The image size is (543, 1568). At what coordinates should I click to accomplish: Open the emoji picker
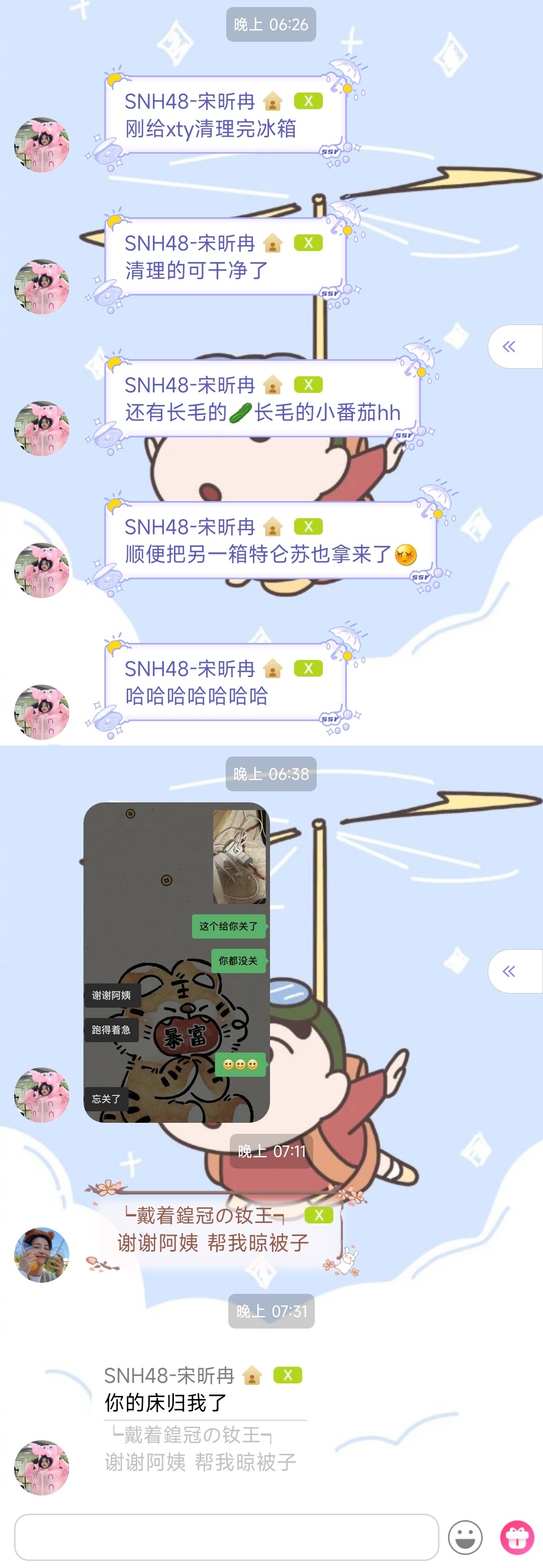click(465, 1537)
